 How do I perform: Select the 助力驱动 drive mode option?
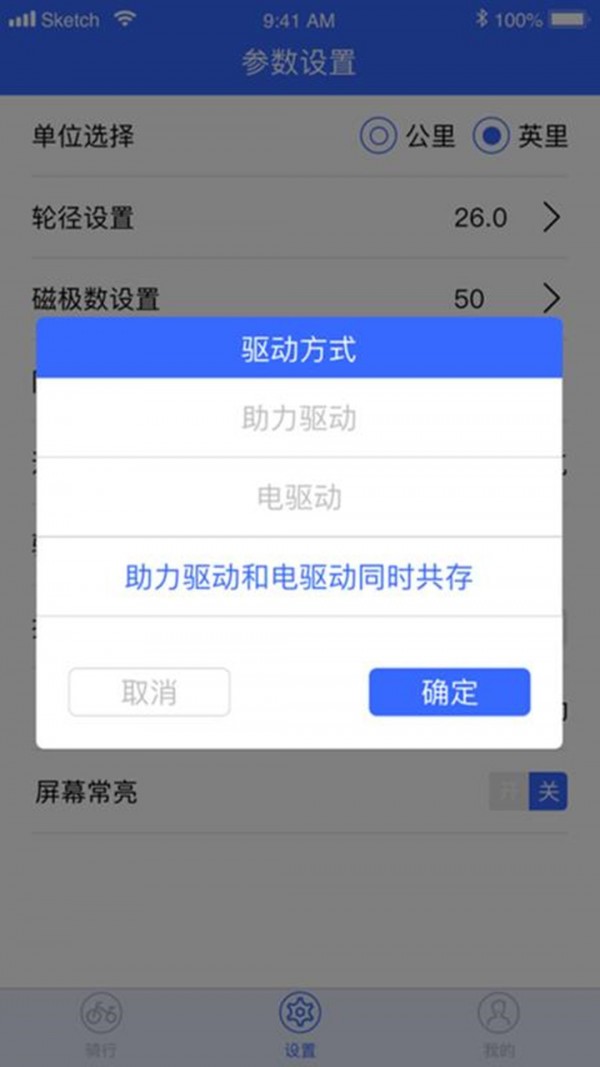coord(299,418)
